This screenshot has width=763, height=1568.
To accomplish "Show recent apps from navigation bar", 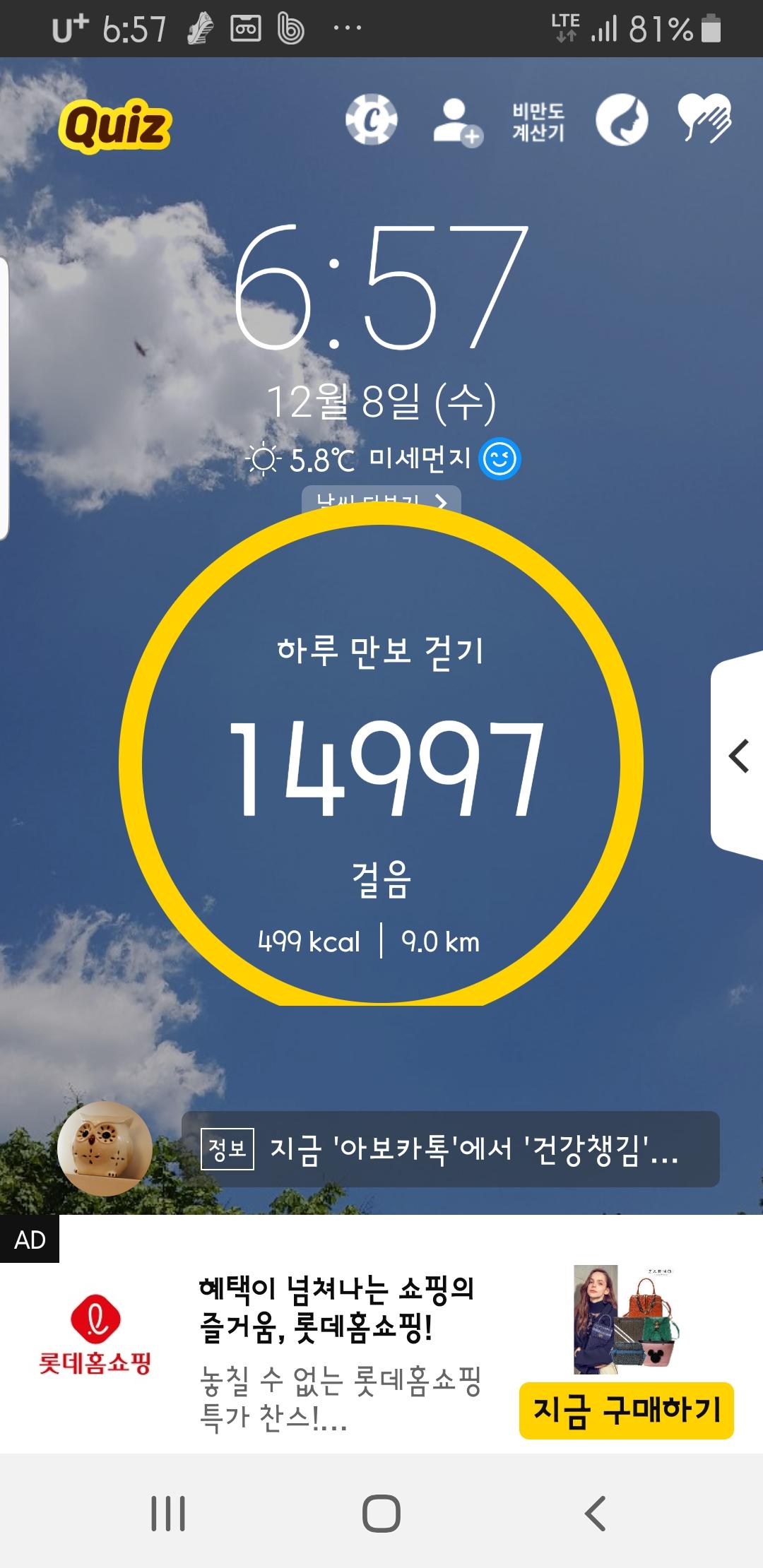I will coord(168,1513).
